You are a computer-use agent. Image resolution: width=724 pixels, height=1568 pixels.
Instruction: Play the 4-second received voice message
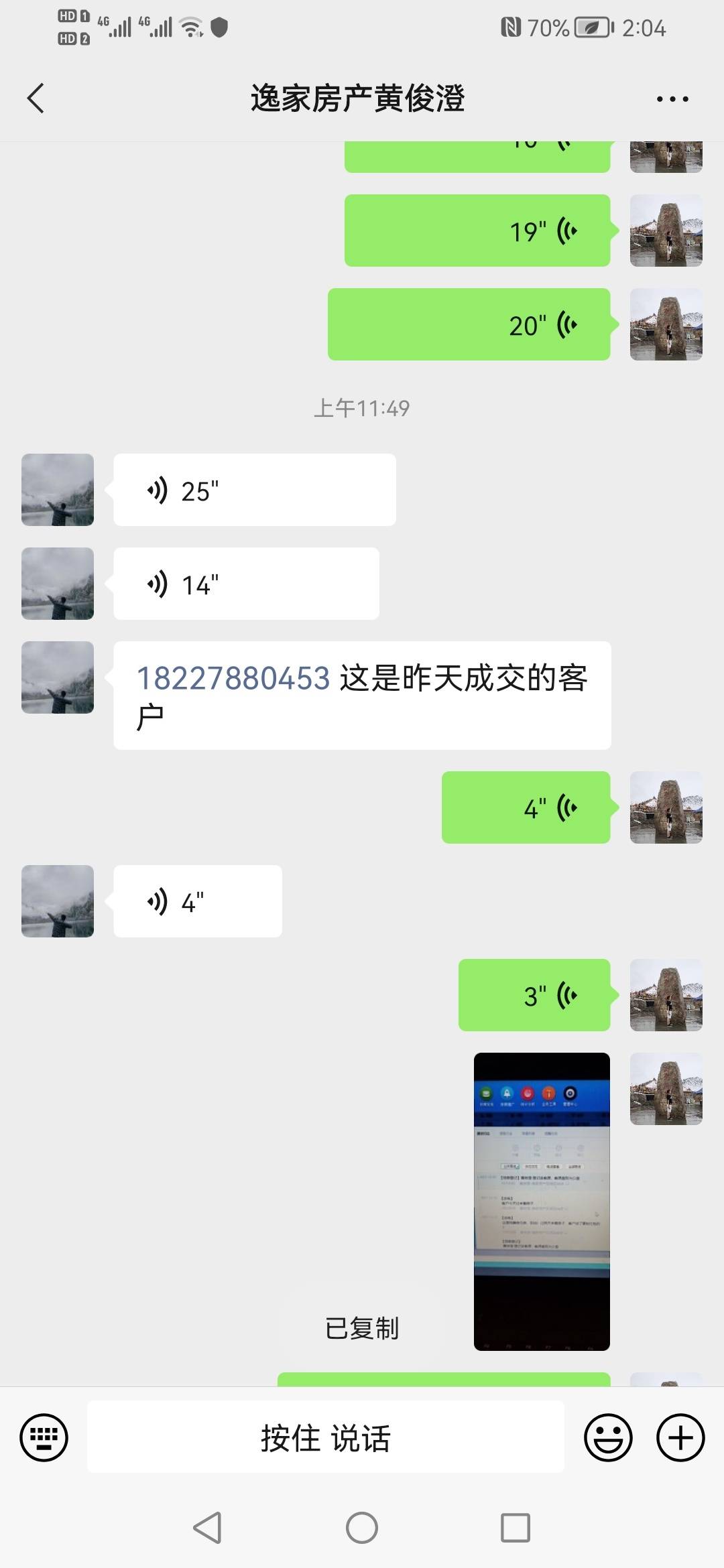click(197, 902)
